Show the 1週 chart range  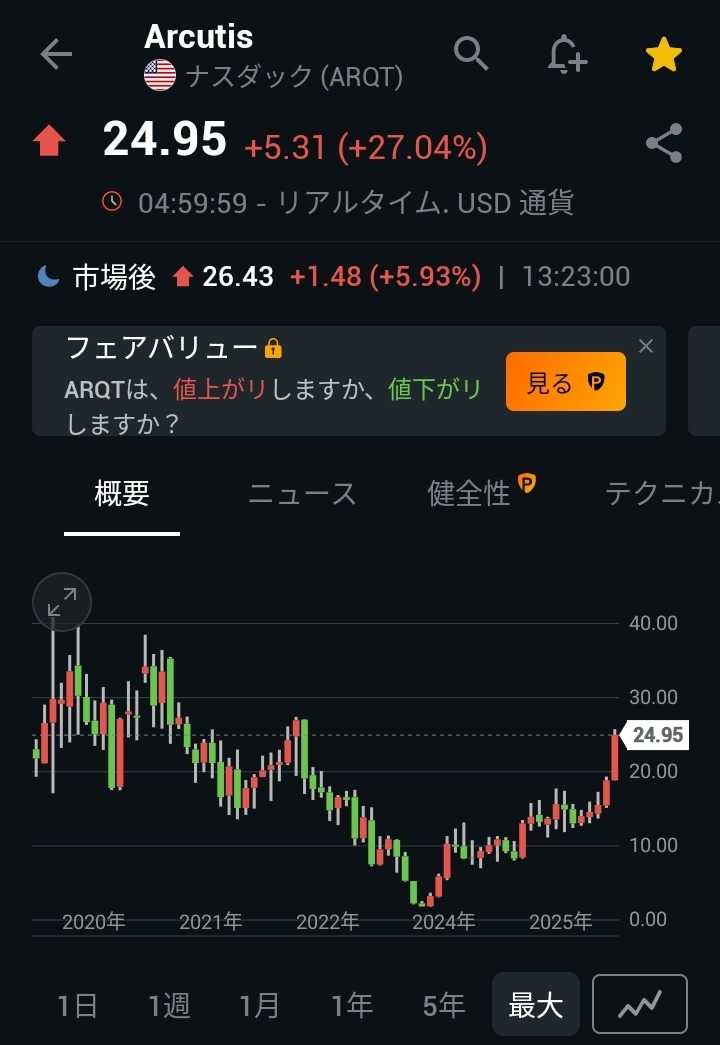click(169, 1005)
